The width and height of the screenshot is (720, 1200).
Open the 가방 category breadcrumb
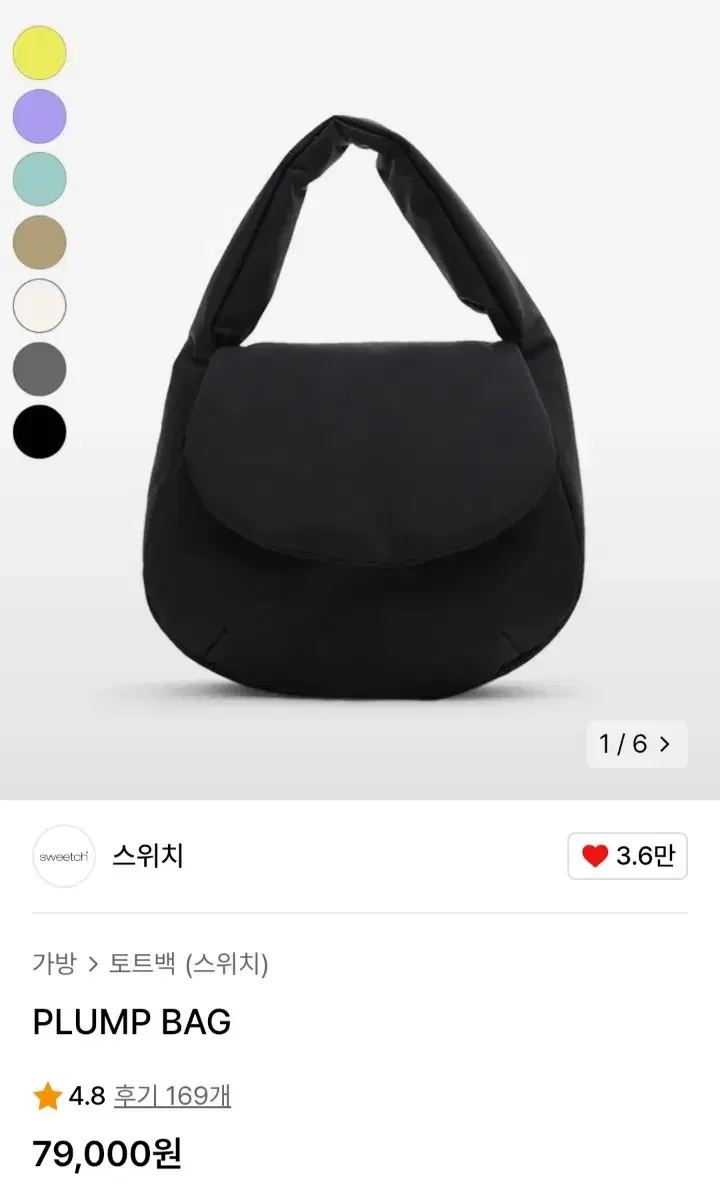53,966
